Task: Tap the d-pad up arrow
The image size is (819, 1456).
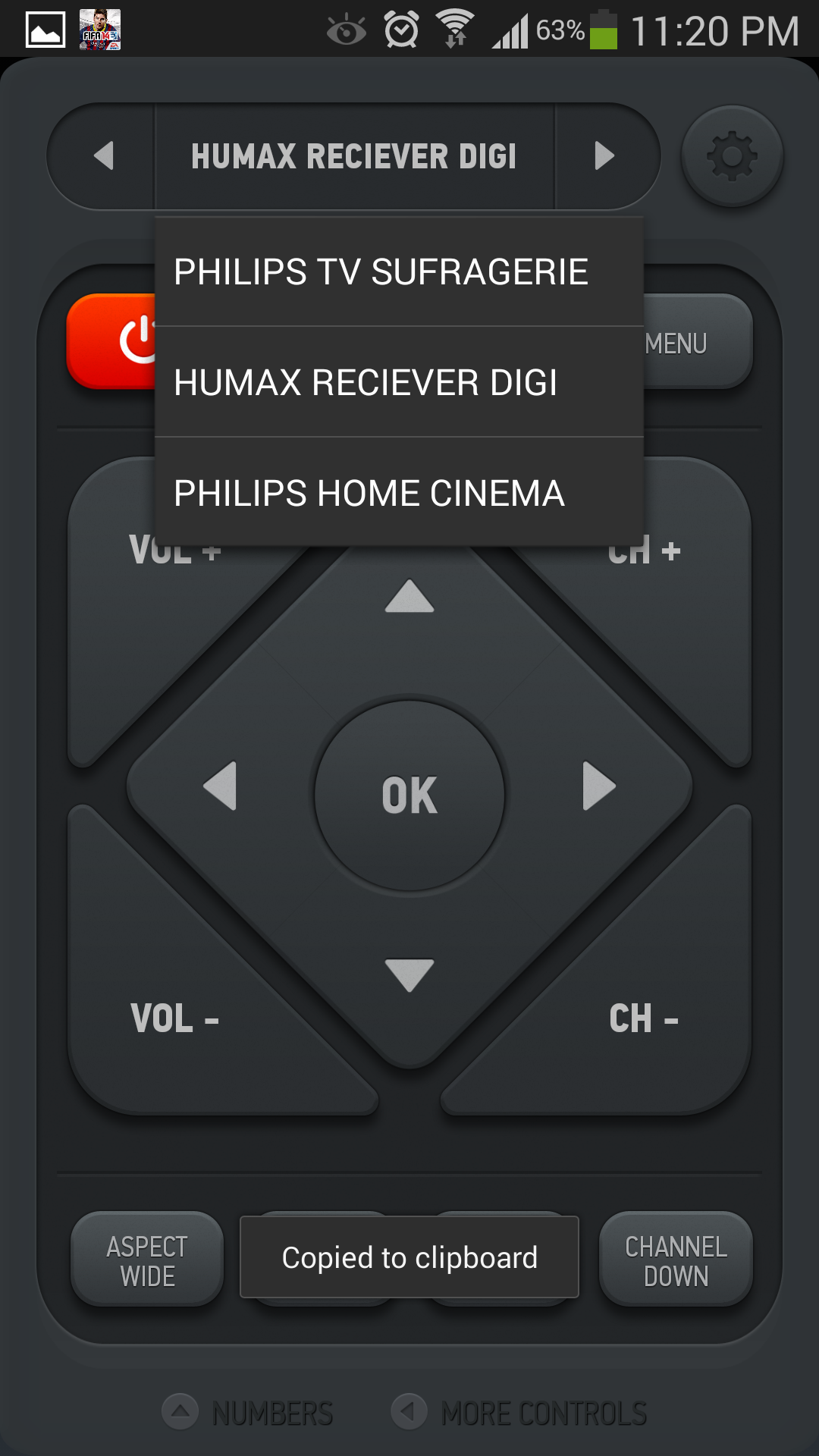Action: [x=409, y=597]
